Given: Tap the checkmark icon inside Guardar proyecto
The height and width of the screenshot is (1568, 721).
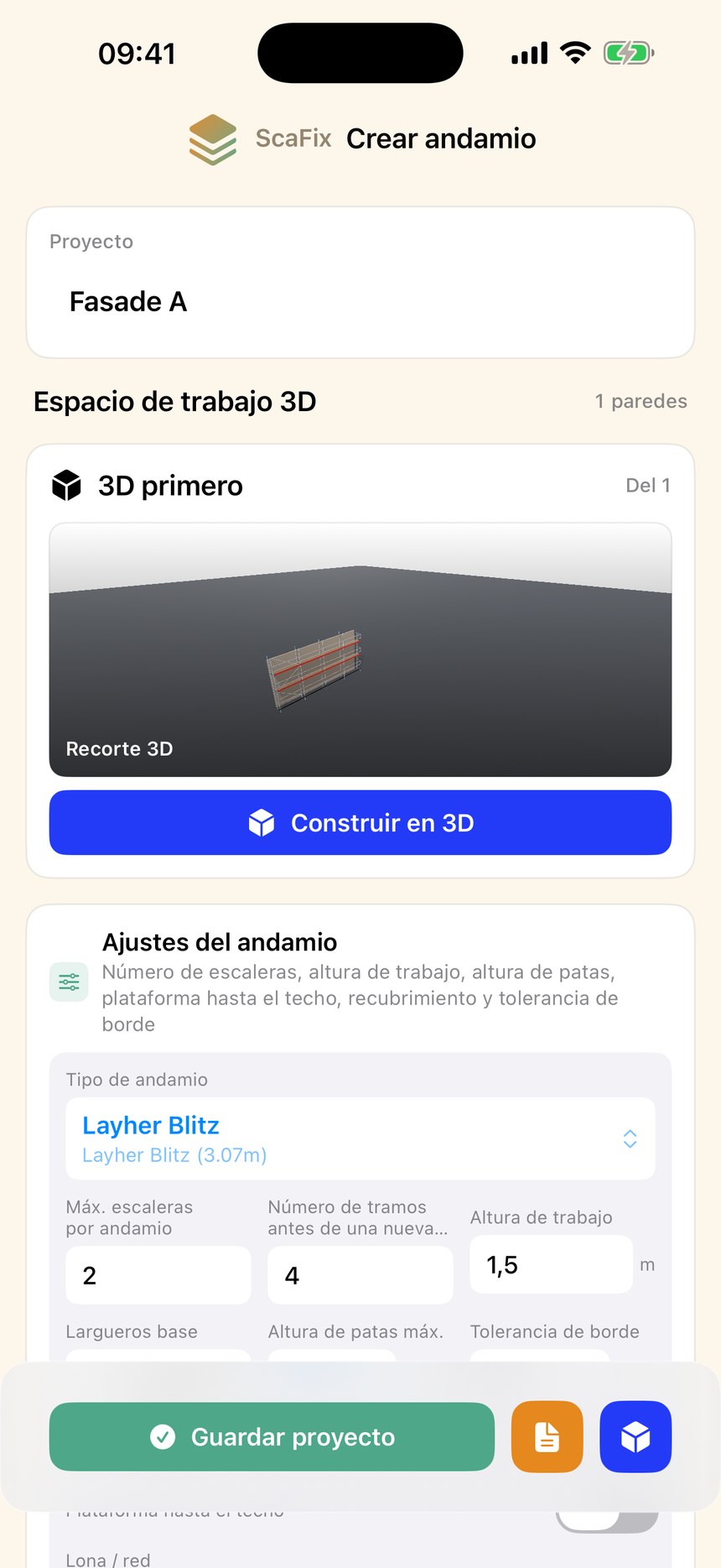Looking at the screenshot, I should pos(162,1436).
